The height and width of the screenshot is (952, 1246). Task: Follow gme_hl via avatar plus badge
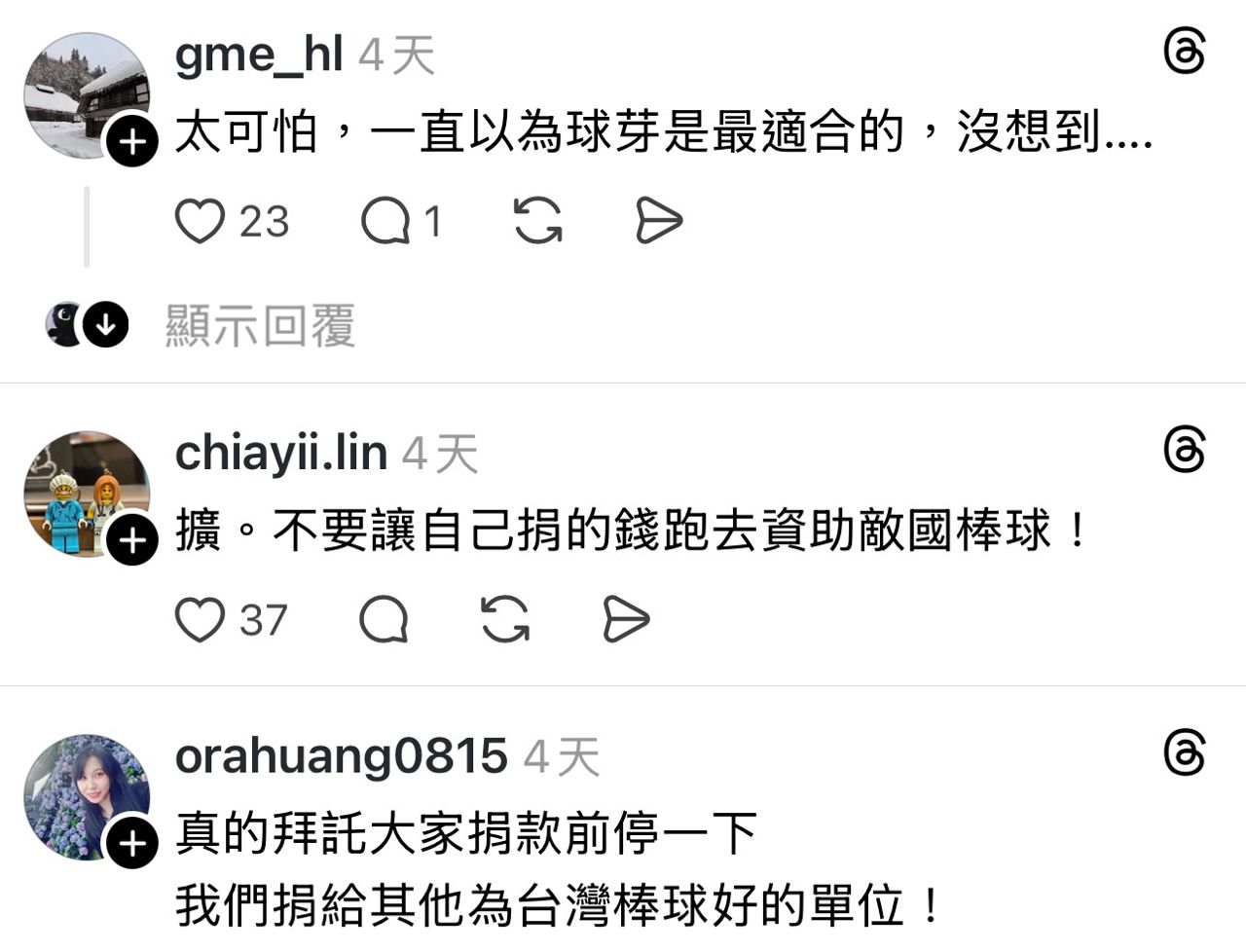(132, 142)
